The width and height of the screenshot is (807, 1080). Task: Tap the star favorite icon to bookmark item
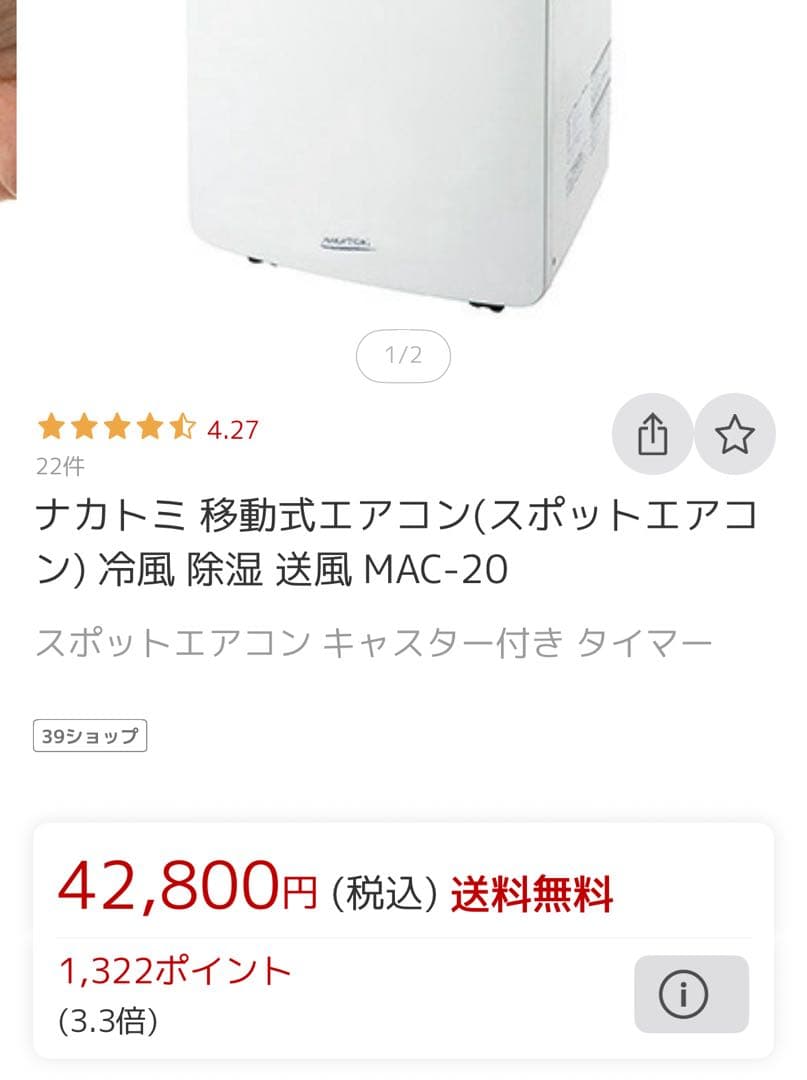[x=737, y=434]
